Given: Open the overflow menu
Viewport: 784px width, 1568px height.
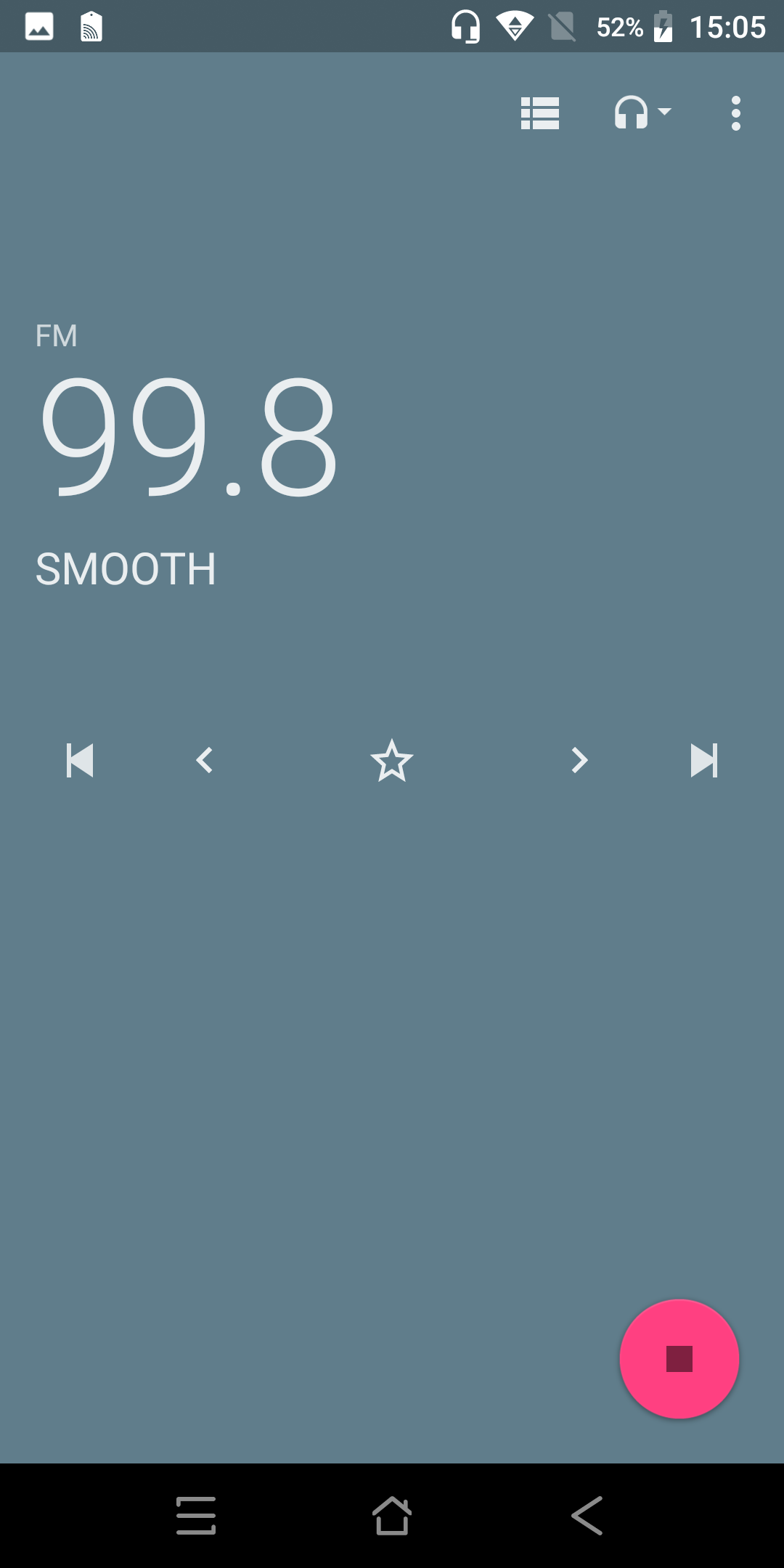Looking at the screenshot, I should [736, 113].
